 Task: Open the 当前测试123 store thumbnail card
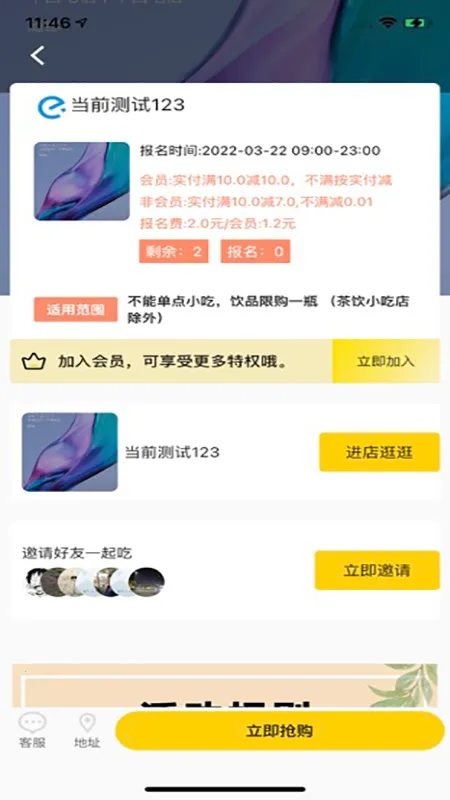point(70,452)
